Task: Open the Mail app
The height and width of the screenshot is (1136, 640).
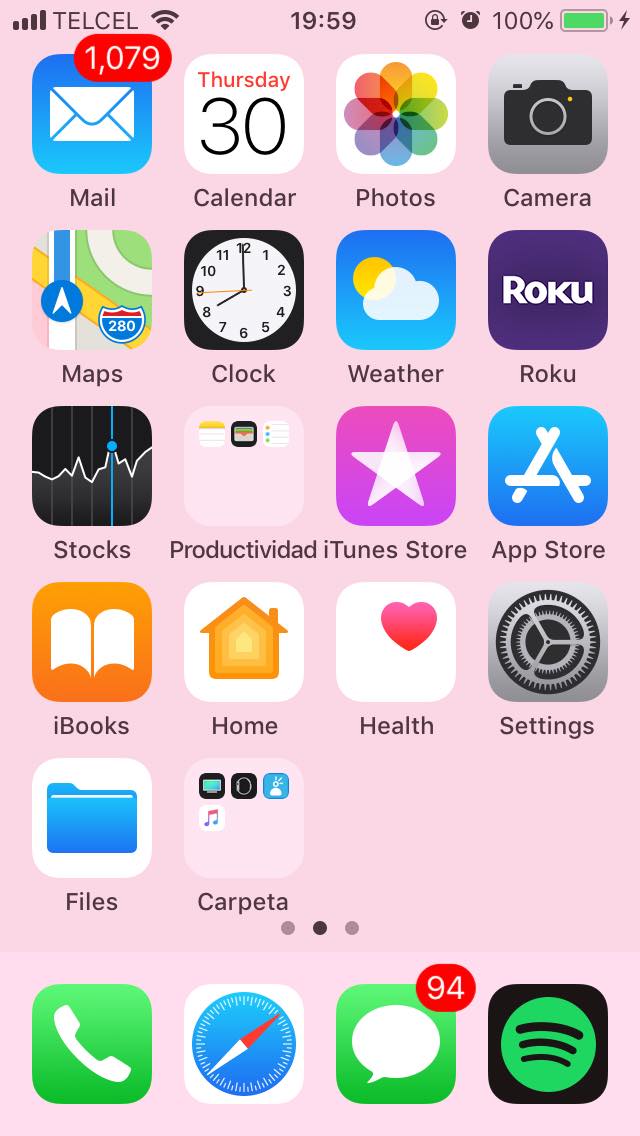Action: (92, 114)
